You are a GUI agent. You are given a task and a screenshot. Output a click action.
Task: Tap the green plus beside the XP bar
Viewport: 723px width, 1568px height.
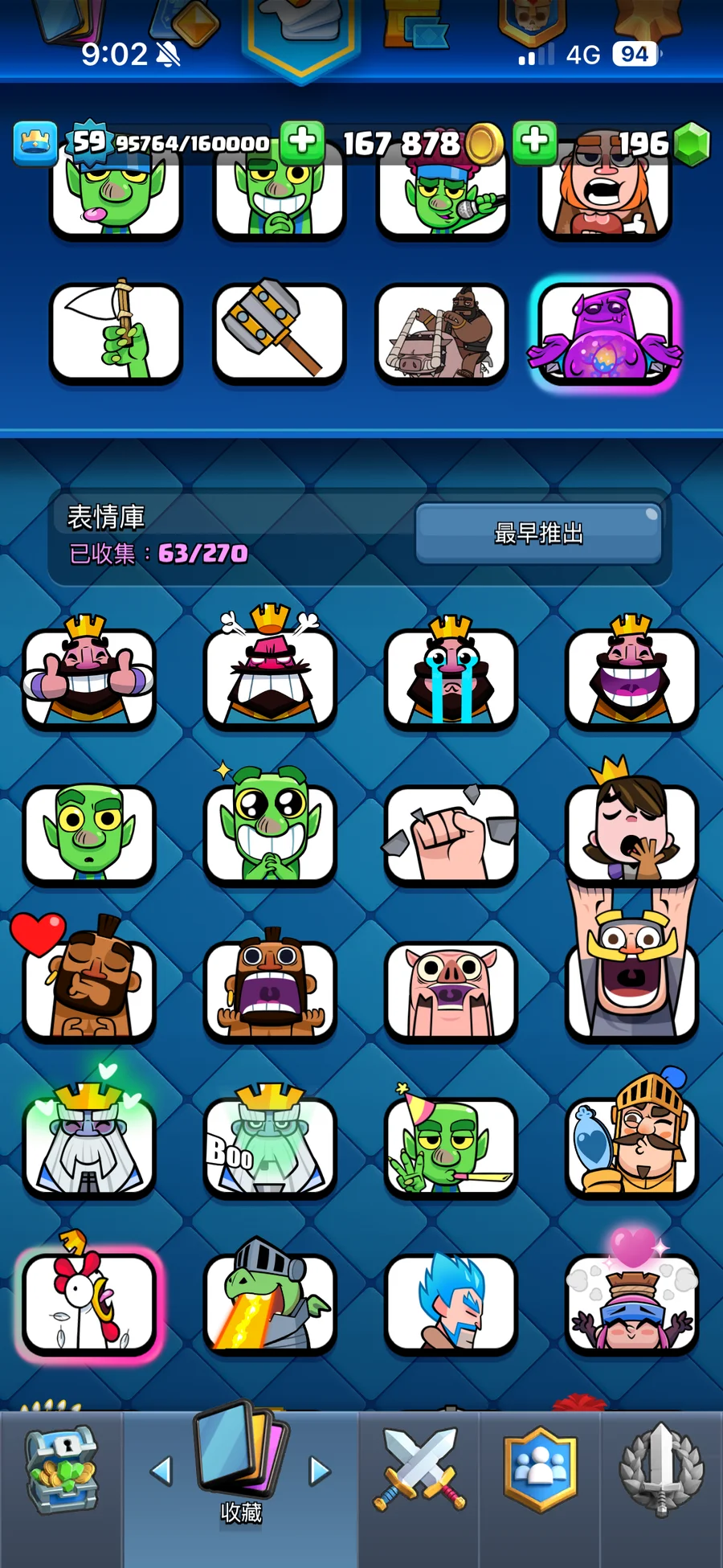[x=302, y=141]
